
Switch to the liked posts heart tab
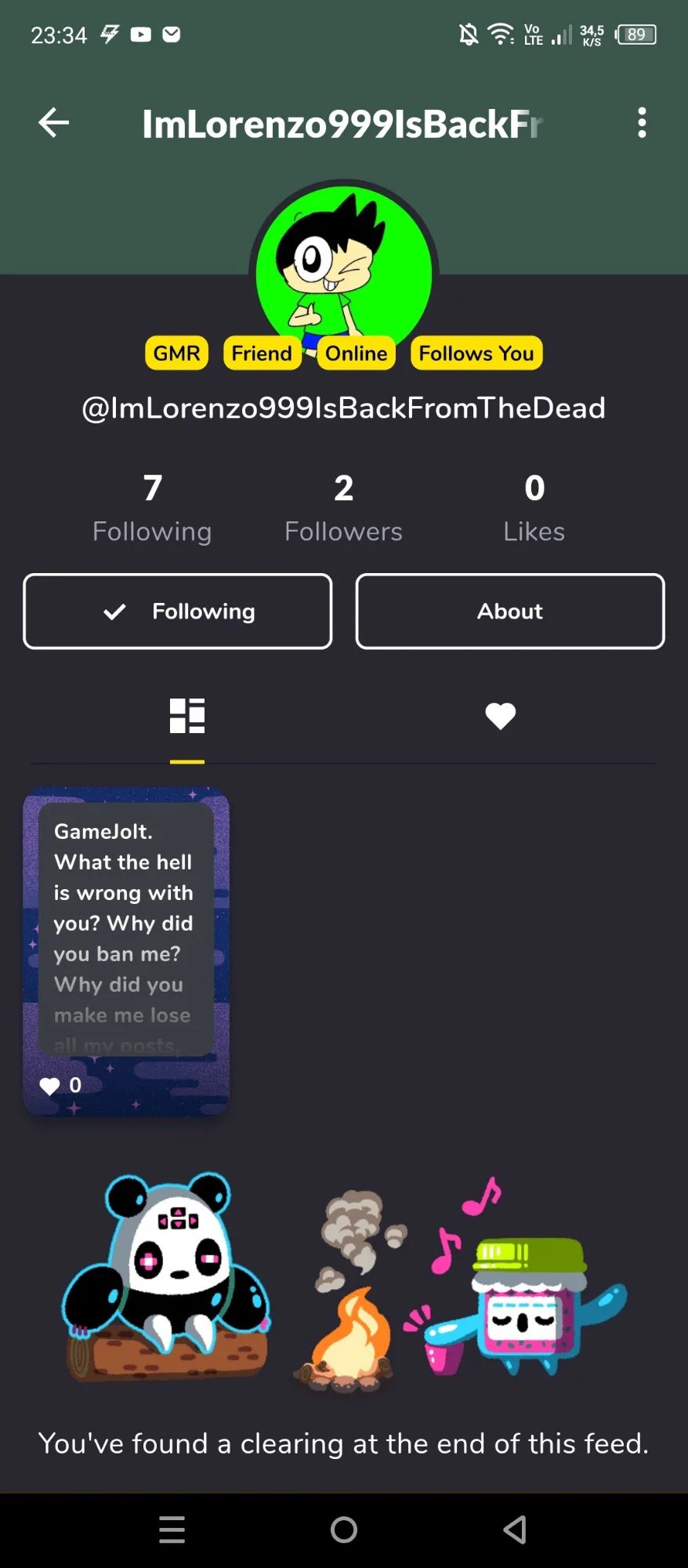(x=500, y=716)
